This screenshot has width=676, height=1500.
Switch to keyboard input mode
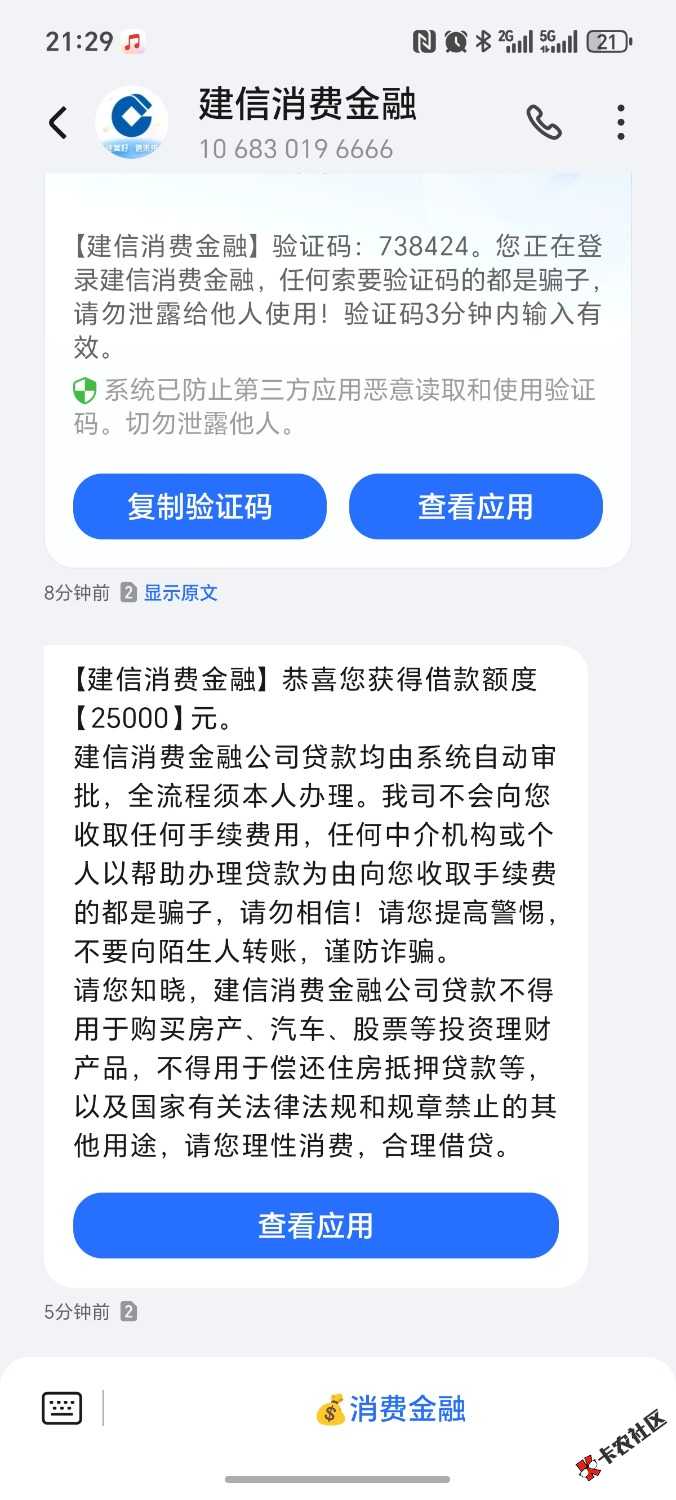pos(62,1408)
